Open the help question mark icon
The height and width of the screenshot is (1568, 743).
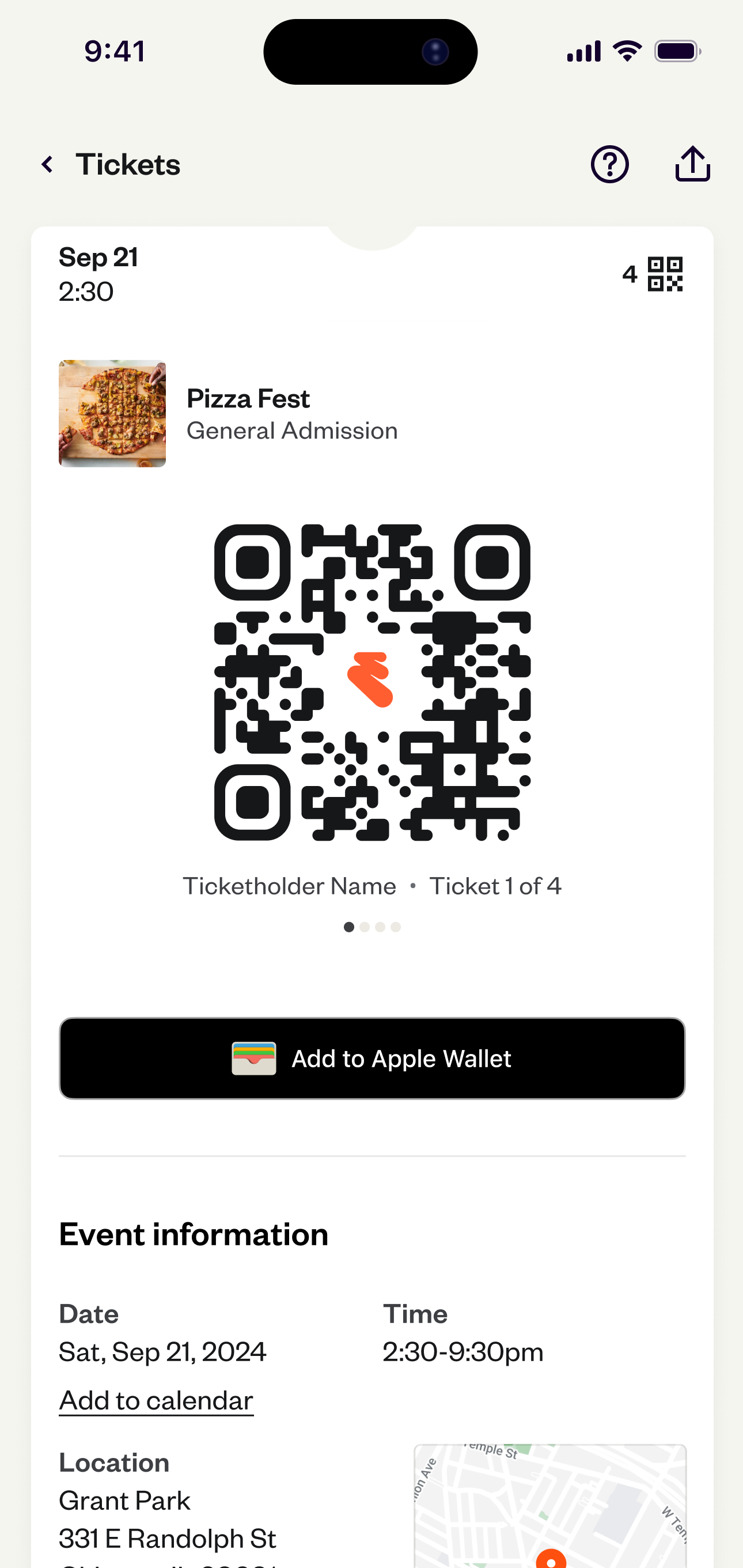tap(609, 164)
